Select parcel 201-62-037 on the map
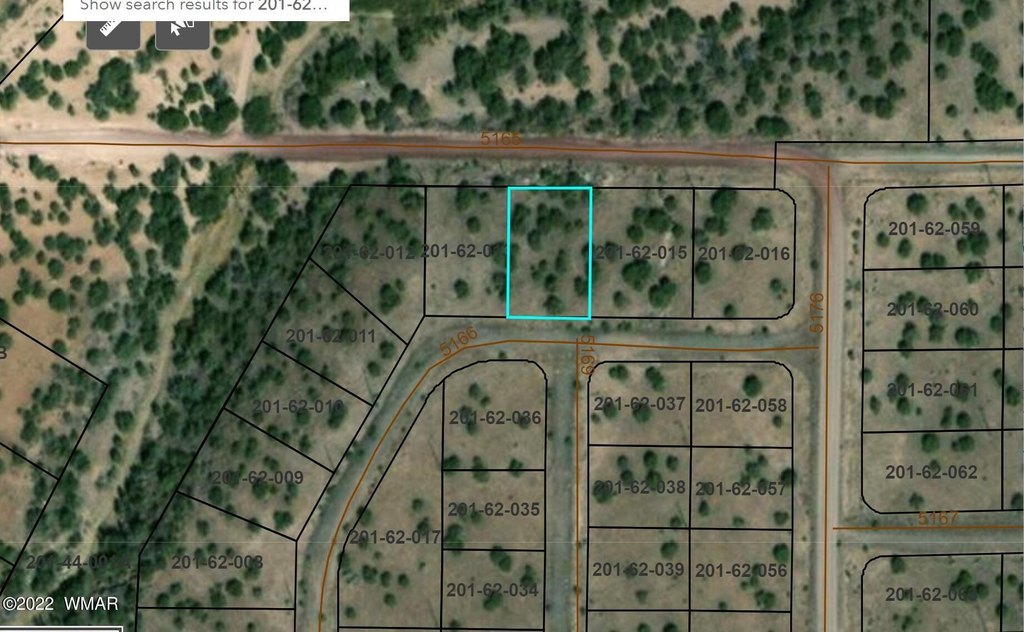Viewport: 1024px width, 632px height. click(639, 404)
